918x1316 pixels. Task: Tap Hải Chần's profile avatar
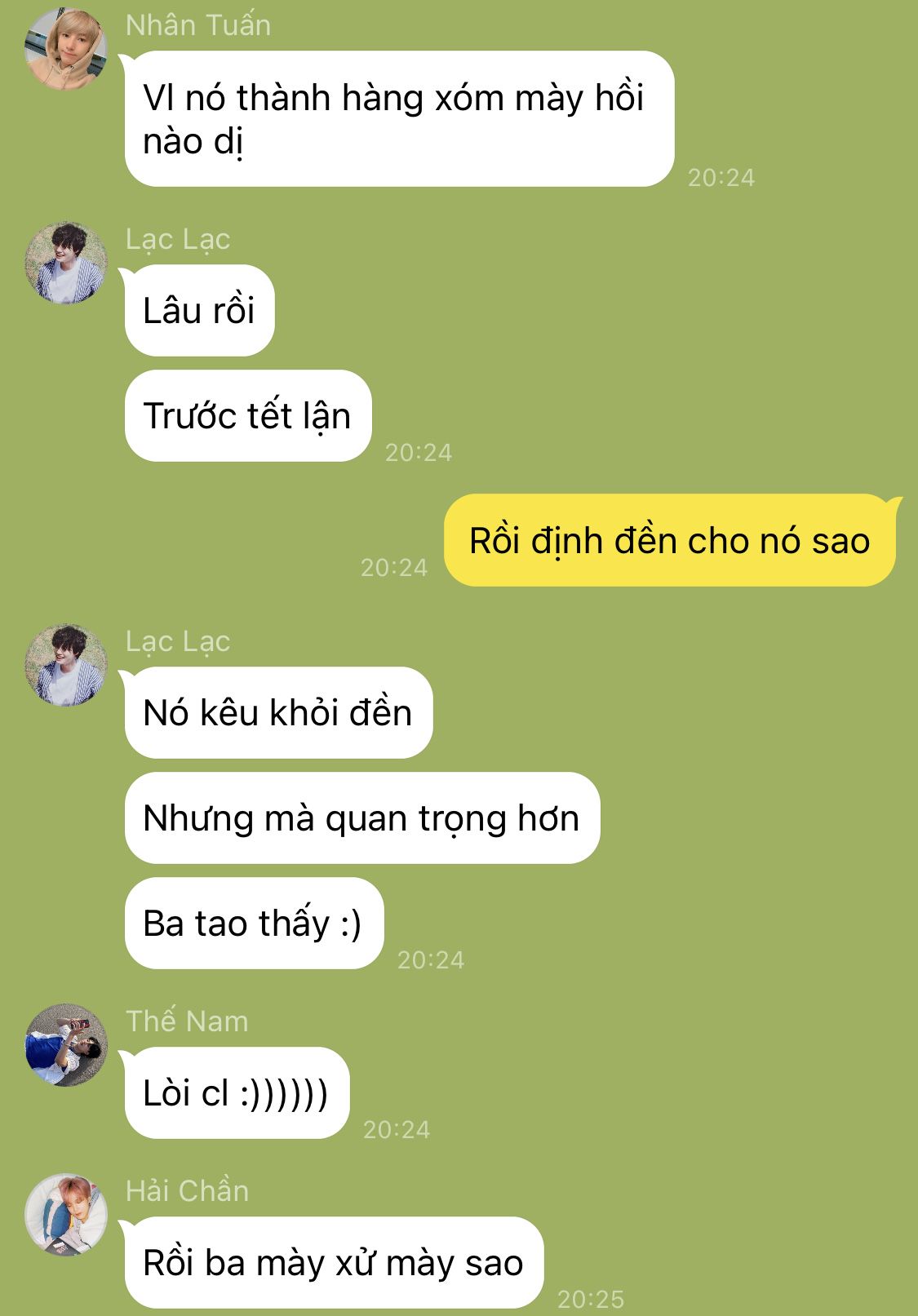click(66, 1214)
